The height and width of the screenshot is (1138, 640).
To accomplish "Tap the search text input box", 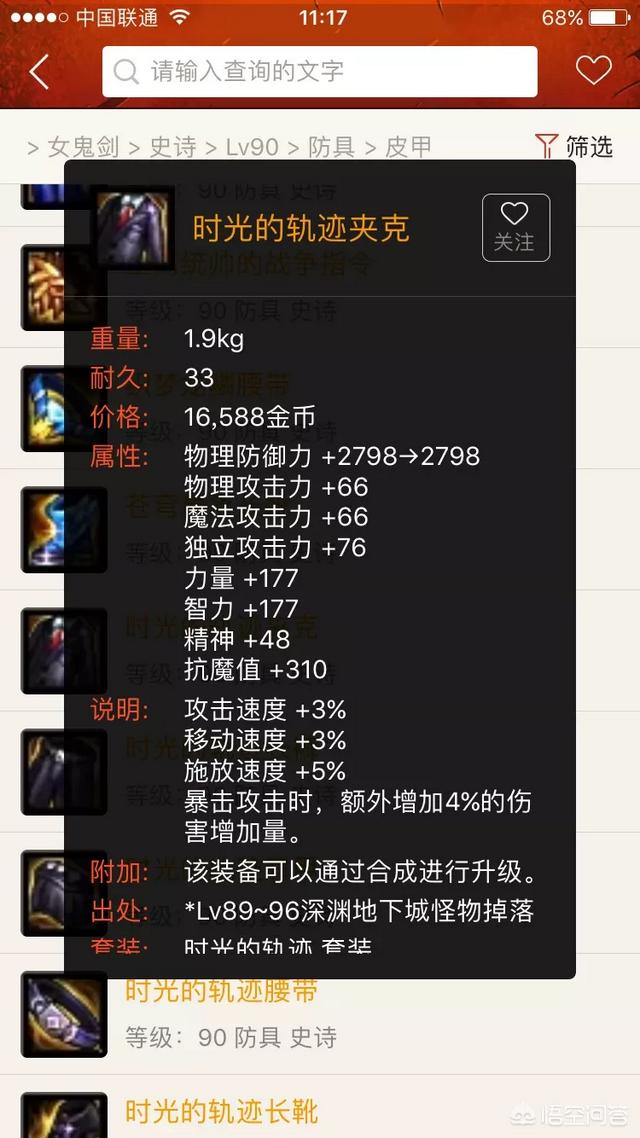I will pyautogui.click(x=320, y=72).
